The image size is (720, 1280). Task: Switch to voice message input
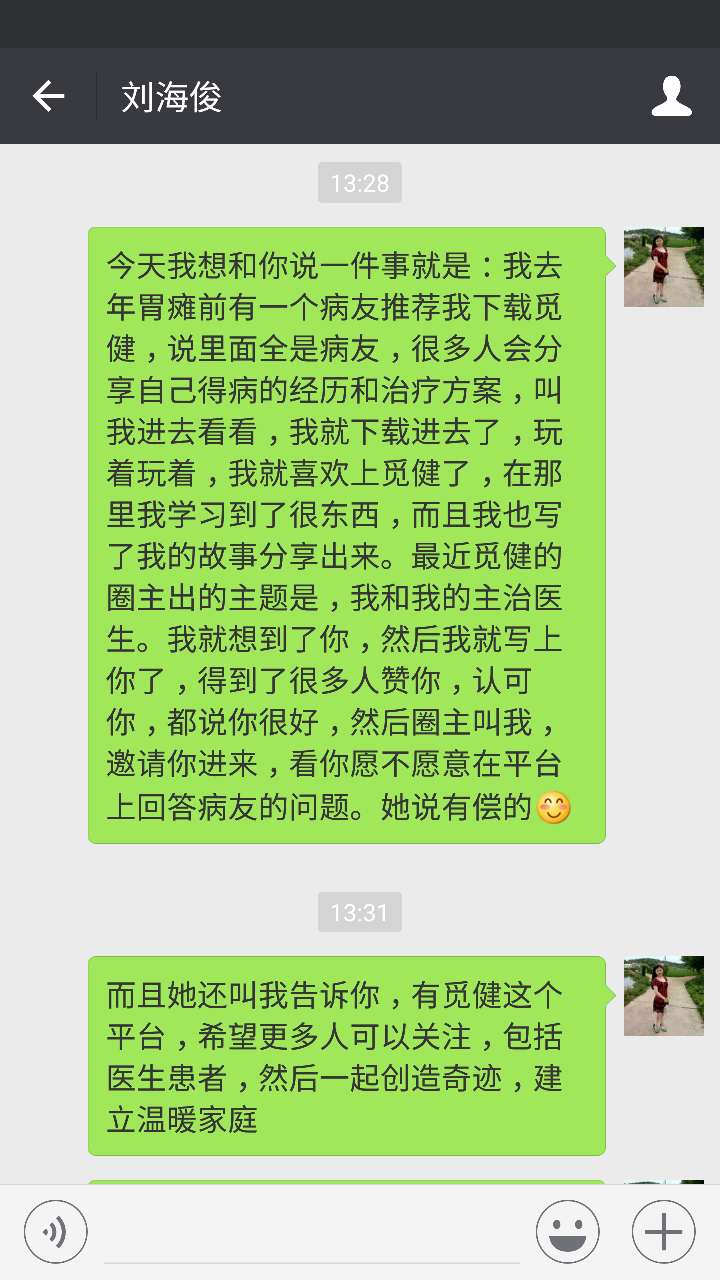click(x=56, y=1231)
